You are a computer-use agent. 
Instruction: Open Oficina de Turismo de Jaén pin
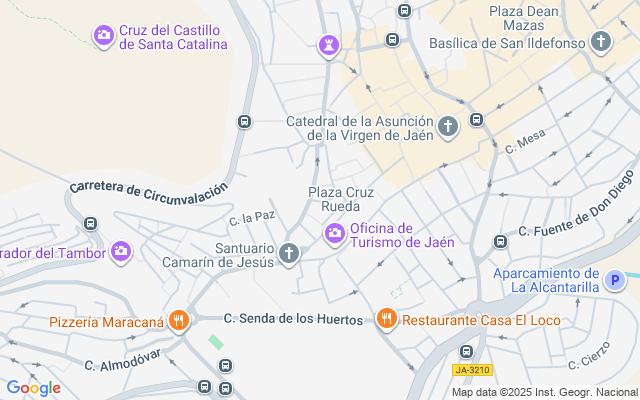pyautogui.click(x=335, y=234)
